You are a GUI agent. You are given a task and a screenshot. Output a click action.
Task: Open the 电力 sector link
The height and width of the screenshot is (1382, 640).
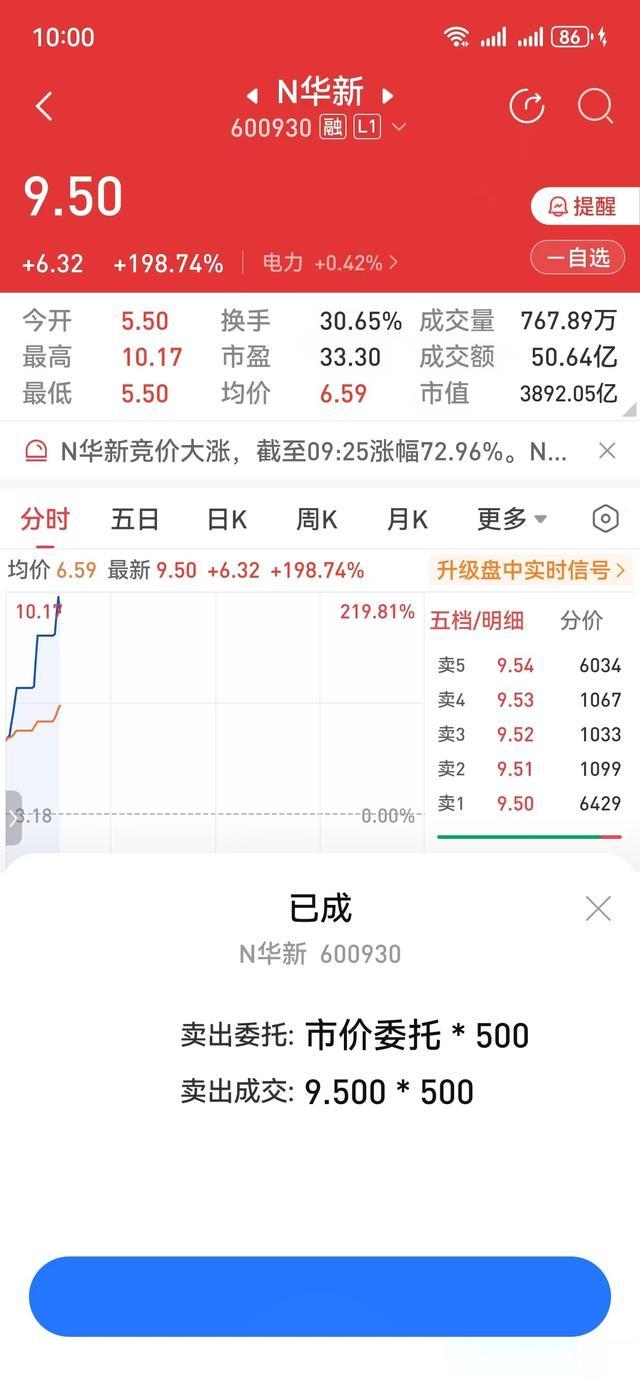click(330, 263)
